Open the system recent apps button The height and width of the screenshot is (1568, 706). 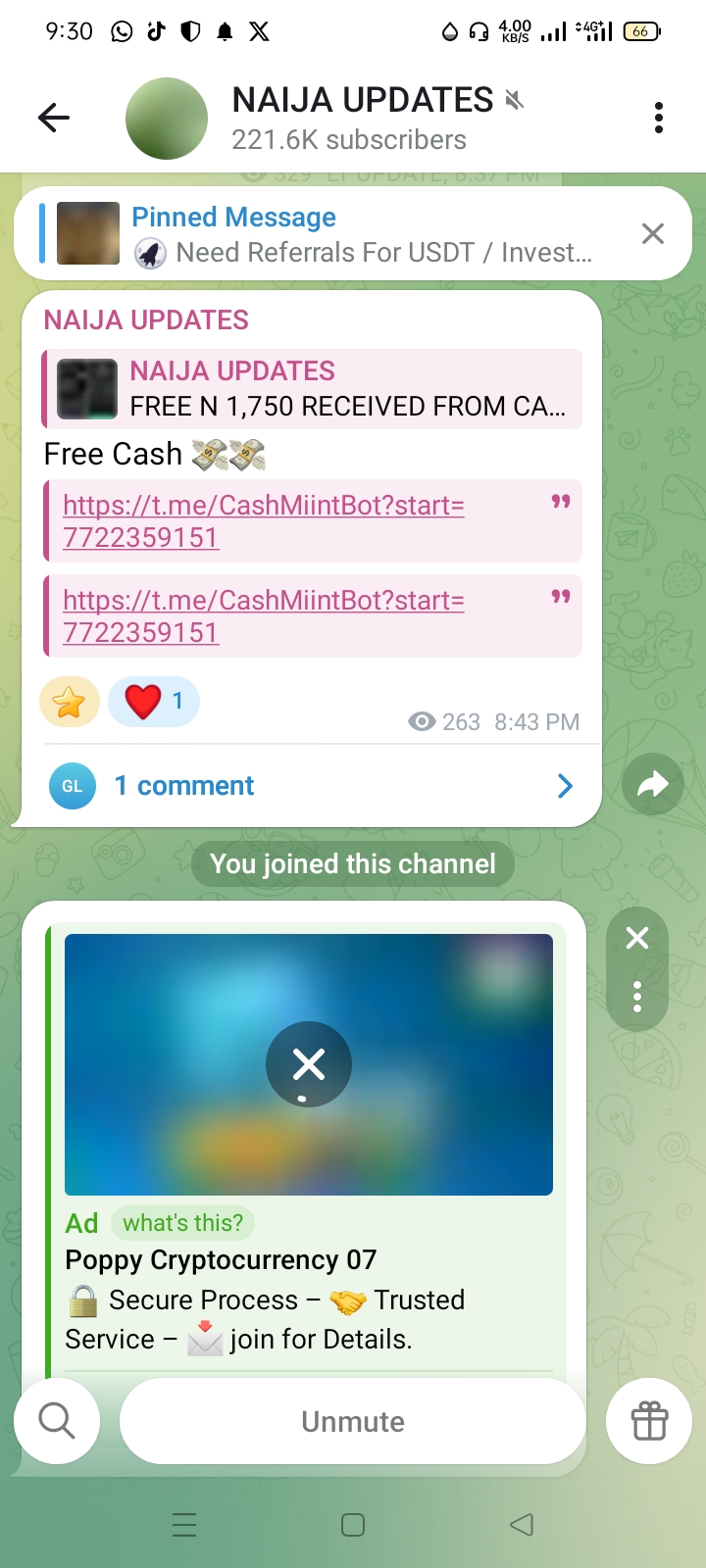tap(184, 1525)
